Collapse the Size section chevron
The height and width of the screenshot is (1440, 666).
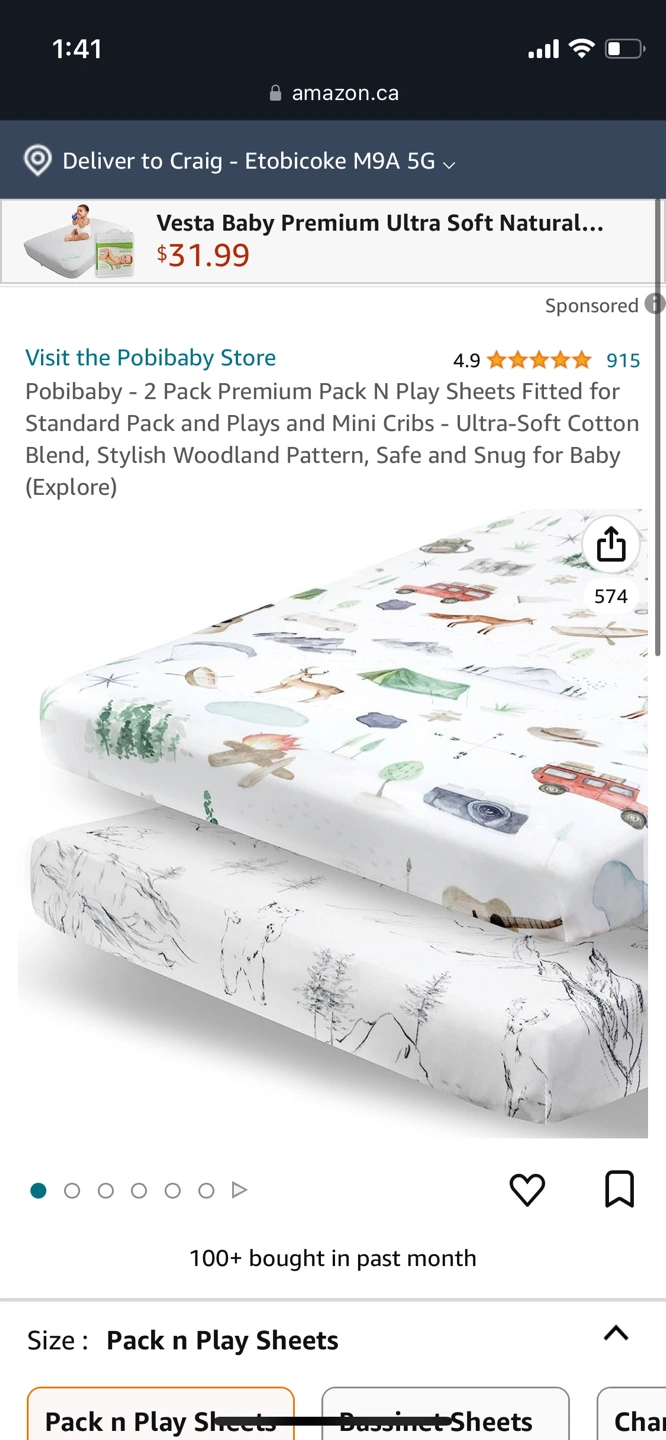coord(616,1333)
